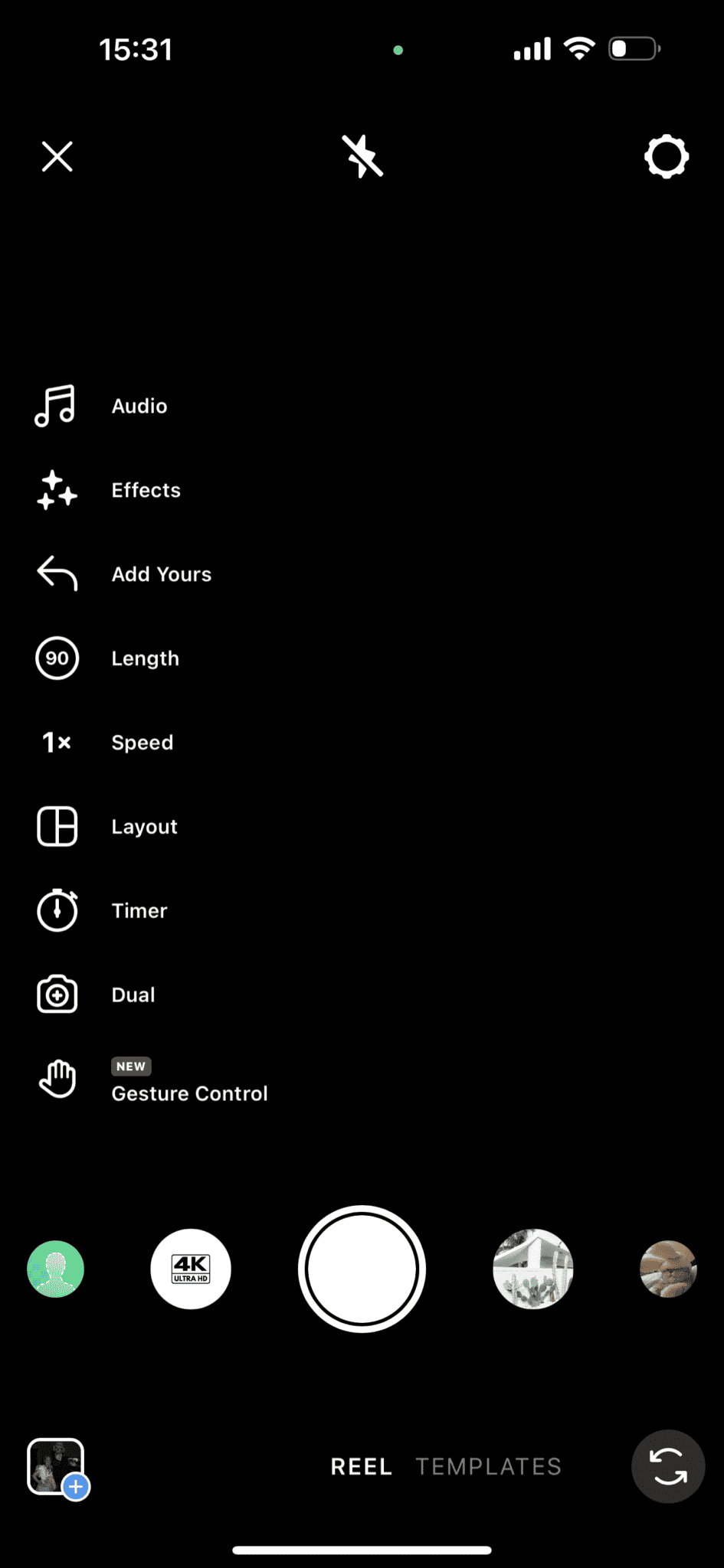Open gallery to add media
Viewport: 724px width, 1568px height.
pyautogui.click(x=57, y=1468)
